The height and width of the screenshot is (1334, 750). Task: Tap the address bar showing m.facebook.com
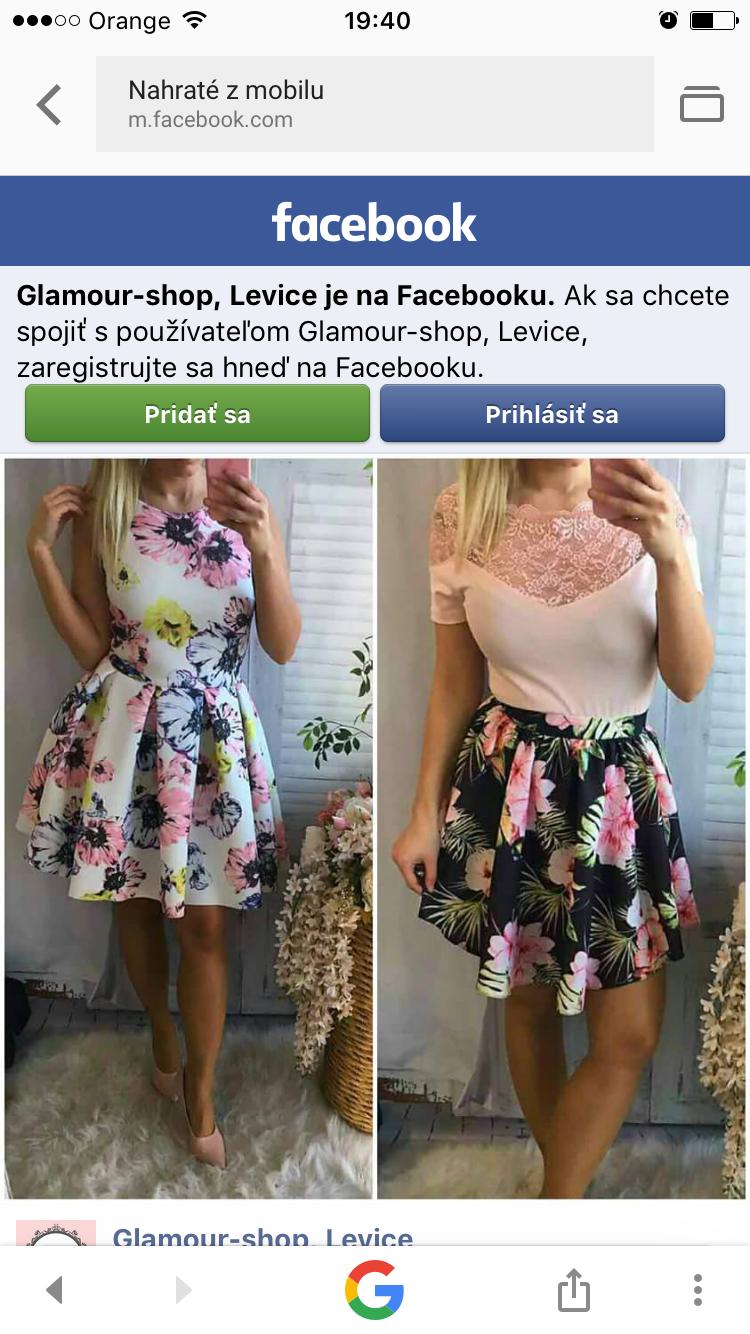point(374,104)
